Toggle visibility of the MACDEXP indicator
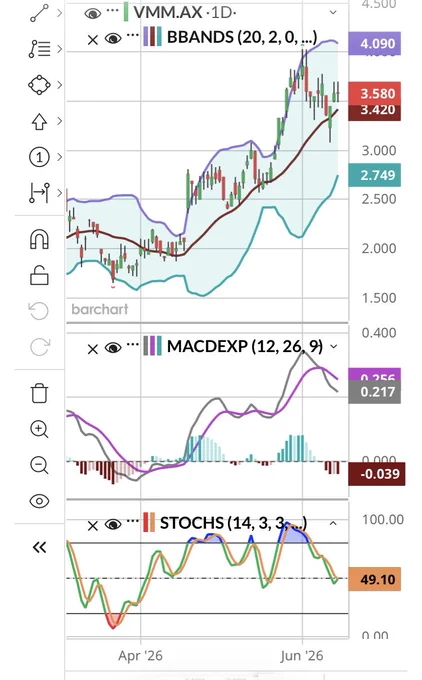The image size is (422, 680). (x=113, y=348)
